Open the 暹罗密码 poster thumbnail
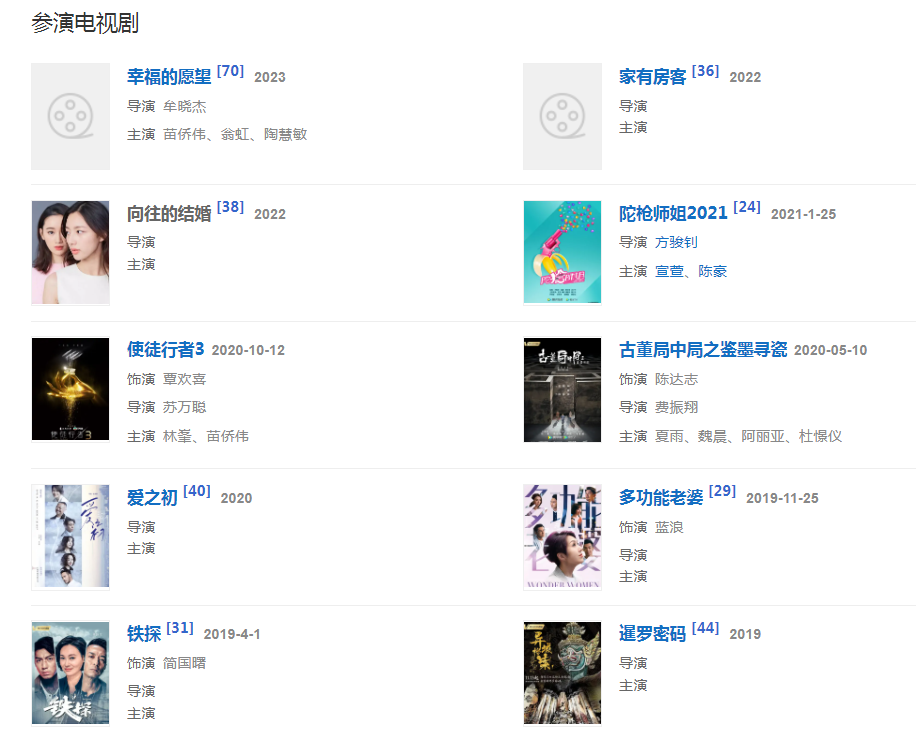916x738 pixels. [562, 673]
